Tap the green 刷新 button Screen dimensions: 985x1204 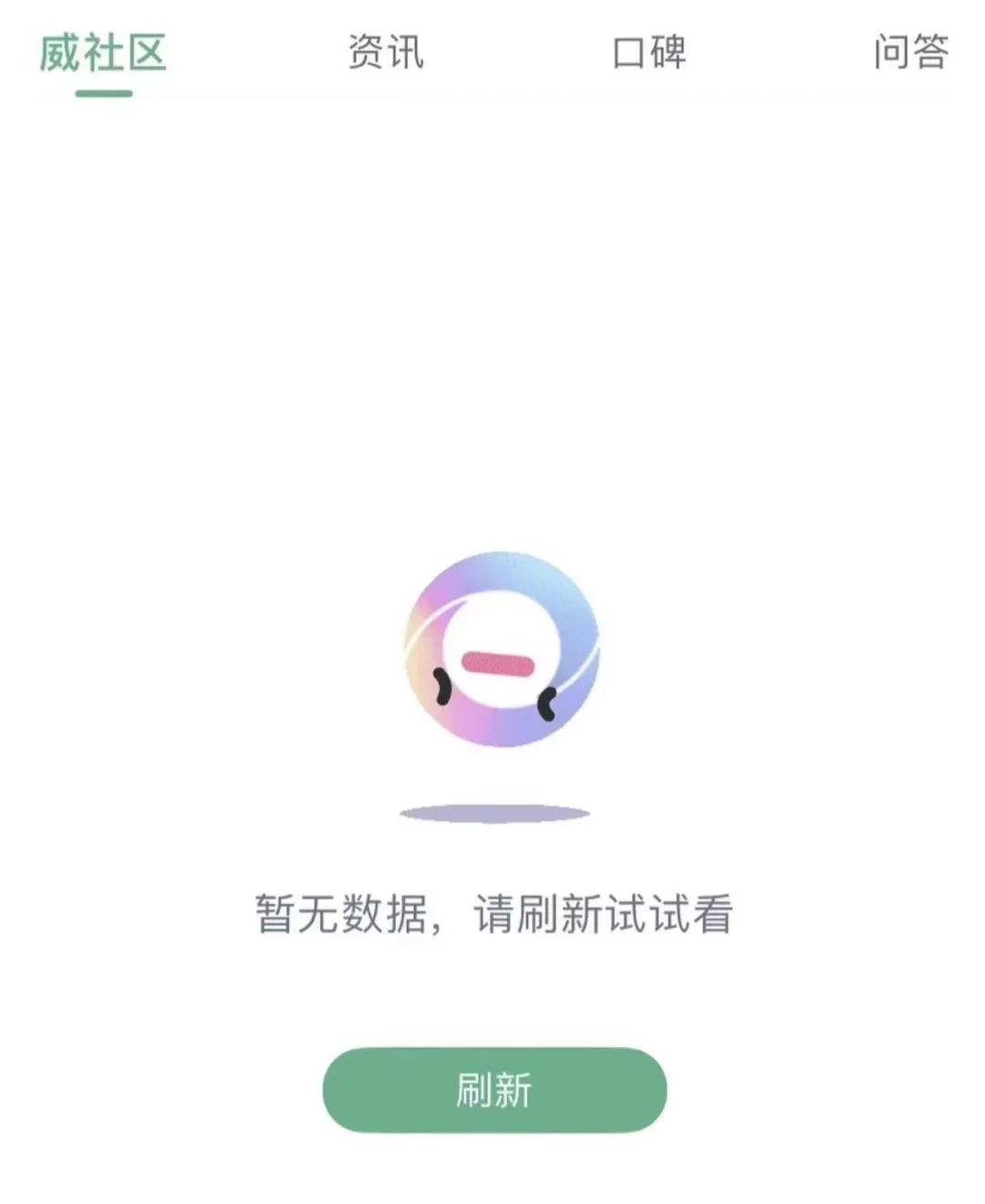point(494,1090)
